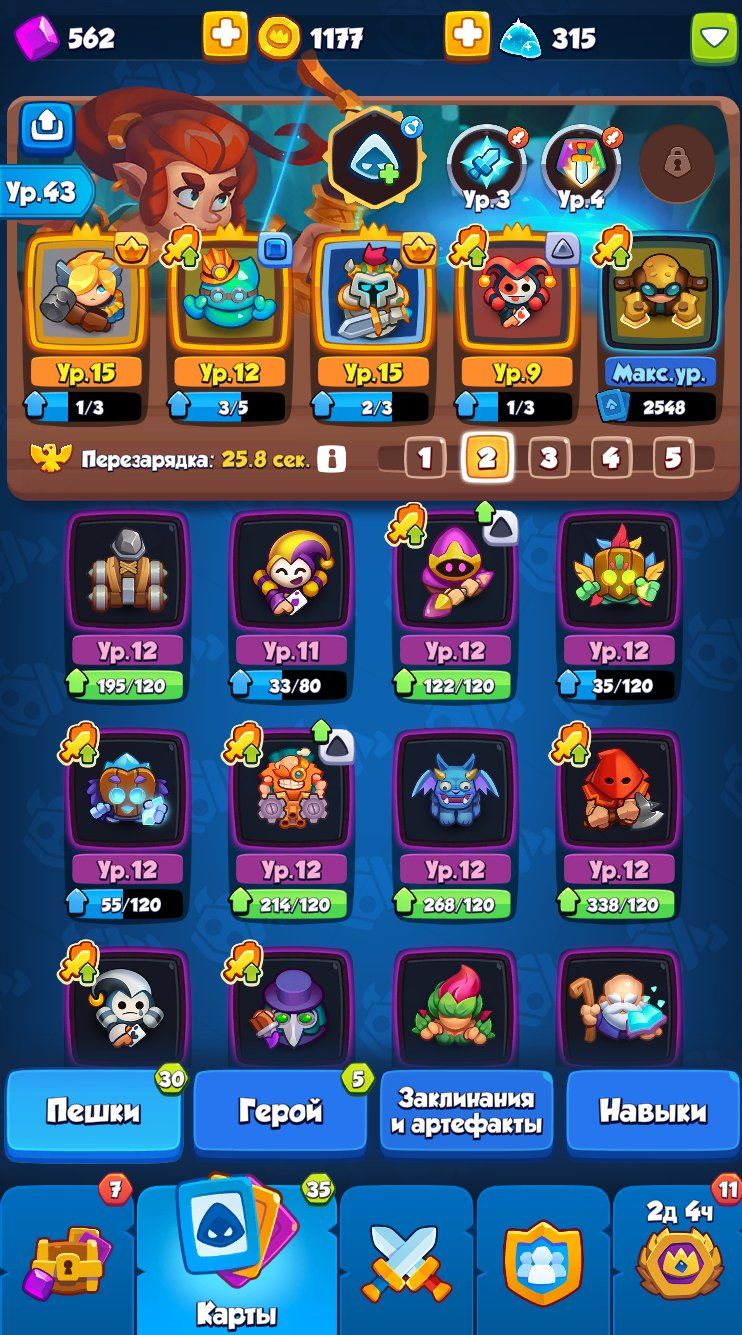
Task: Open the green dropdown arrow at top right
Action: (x=712, y=38)
